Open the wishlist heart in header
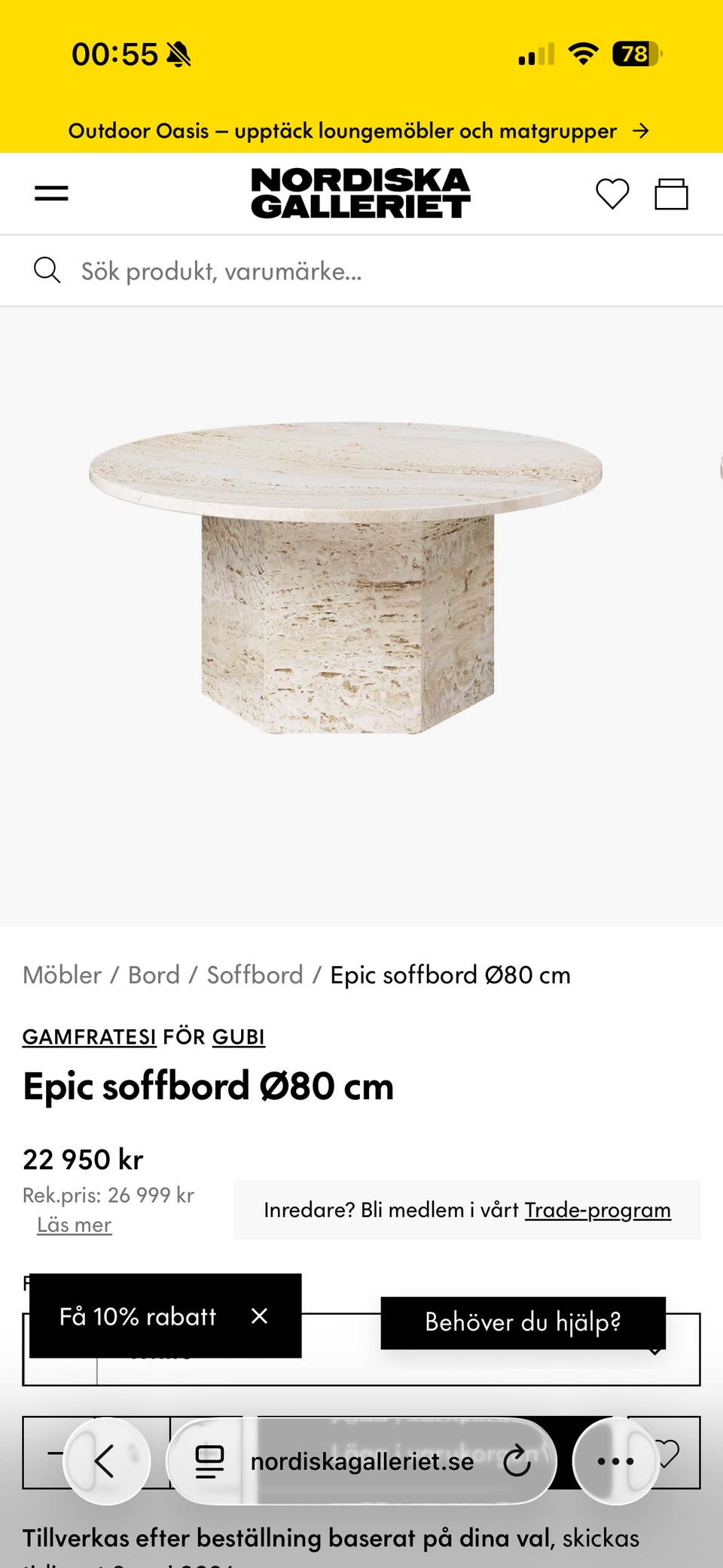 click(612, 194)
